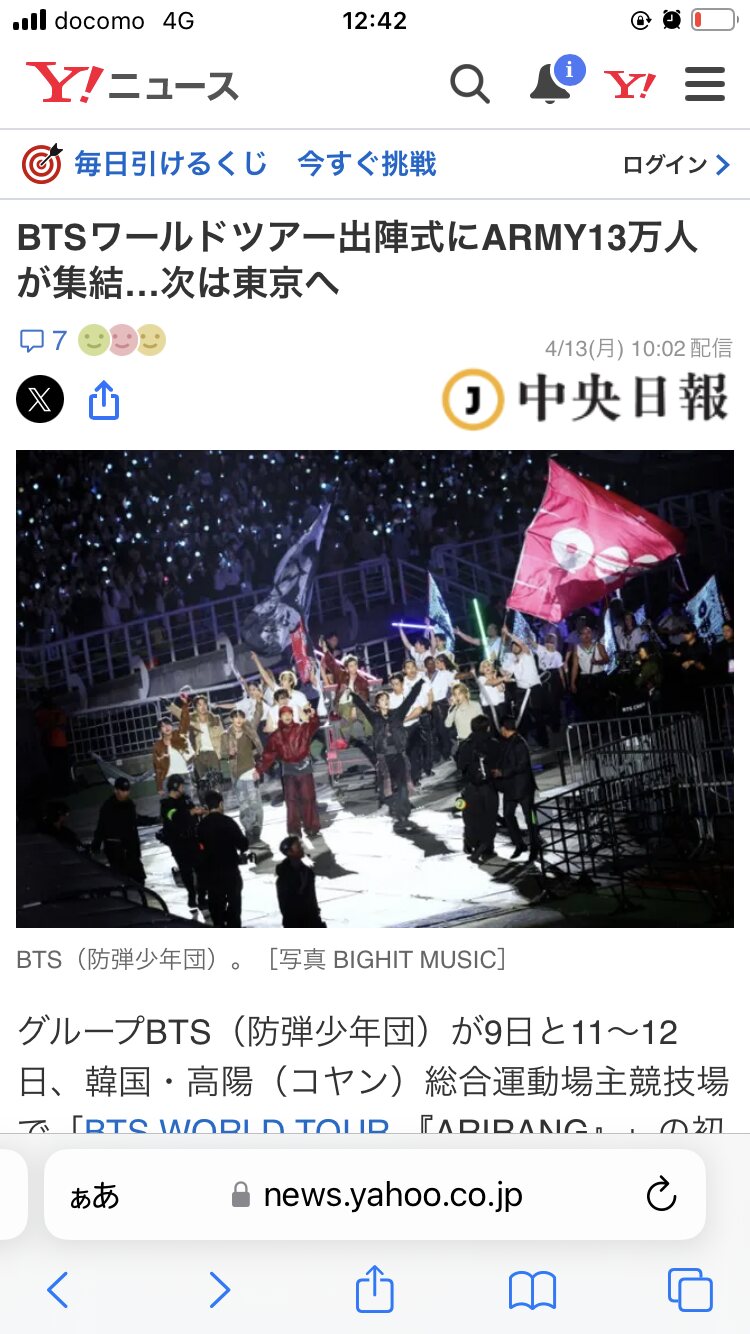Image resolution: width=750 pixels, height=1334 pixels.
Task: Tap the Yahoo! ニュース logo
Action: pyautogui.click(x=133, y=84)
